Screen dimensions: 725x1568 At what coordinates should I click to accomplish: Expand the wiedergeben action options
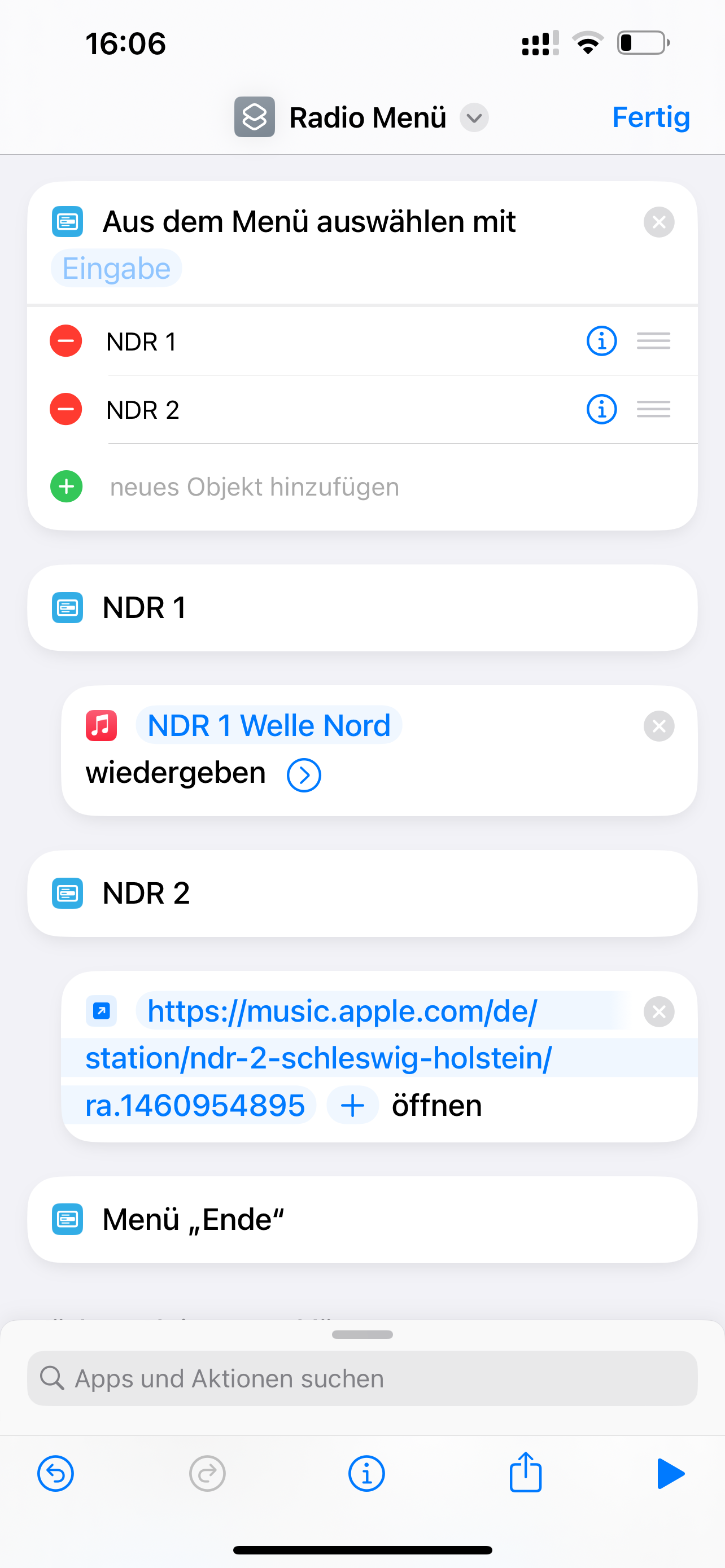pos(304,775)
